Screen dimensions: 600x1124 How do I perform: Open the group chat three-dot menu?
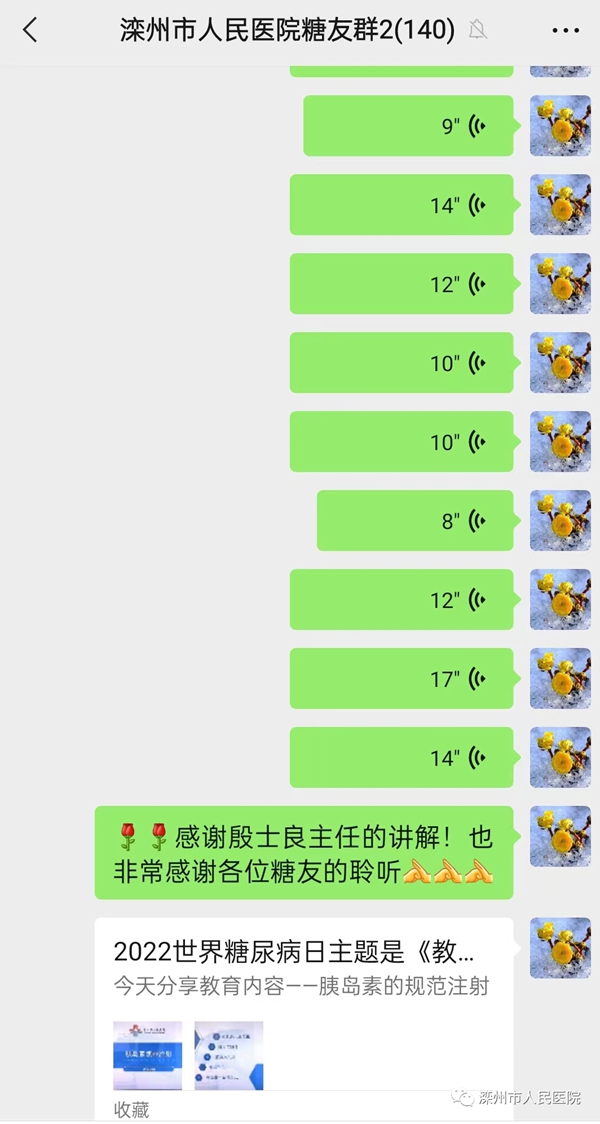tap(565, 30)
